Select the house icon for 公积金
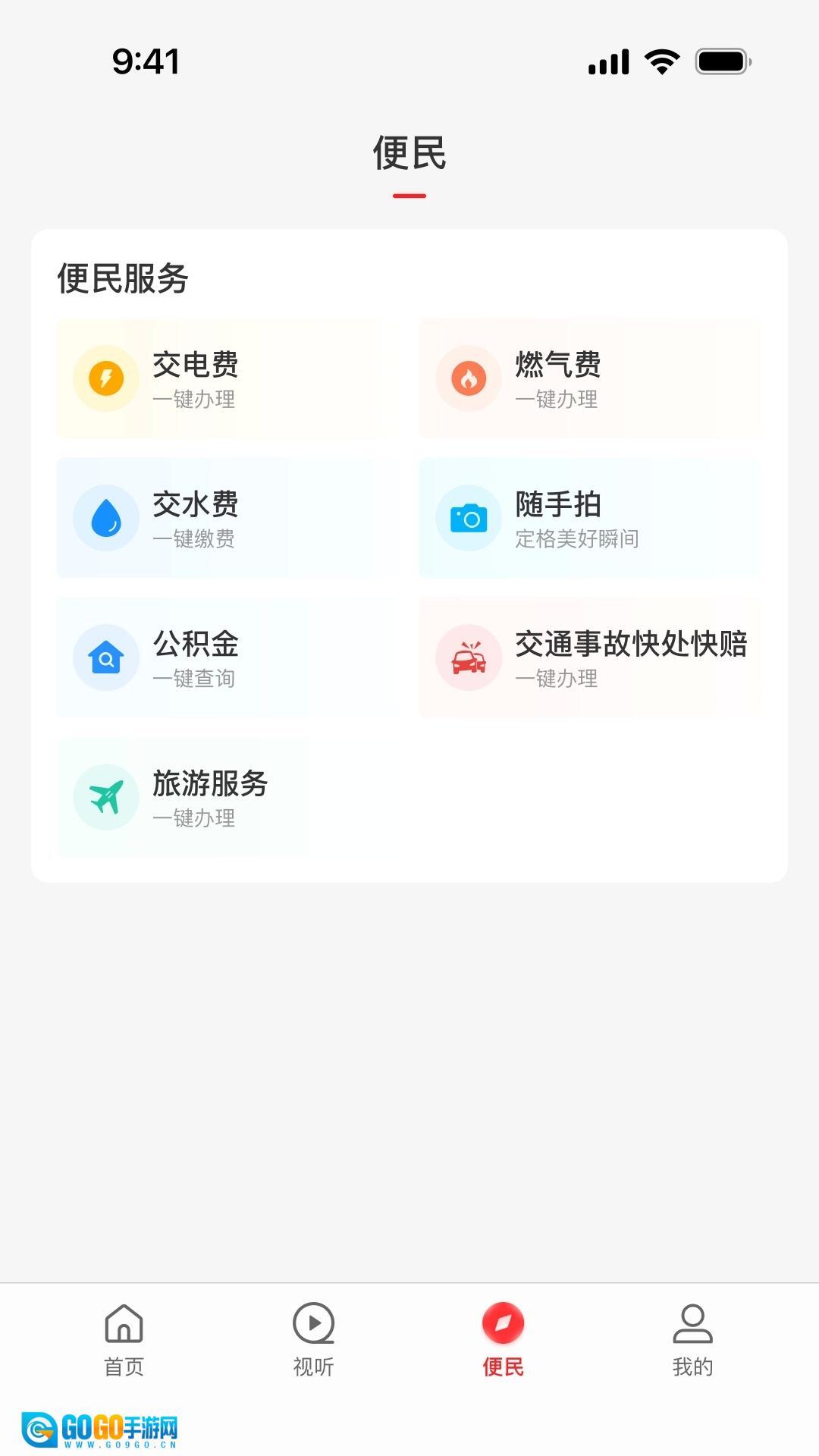 (x=105, y=658)
